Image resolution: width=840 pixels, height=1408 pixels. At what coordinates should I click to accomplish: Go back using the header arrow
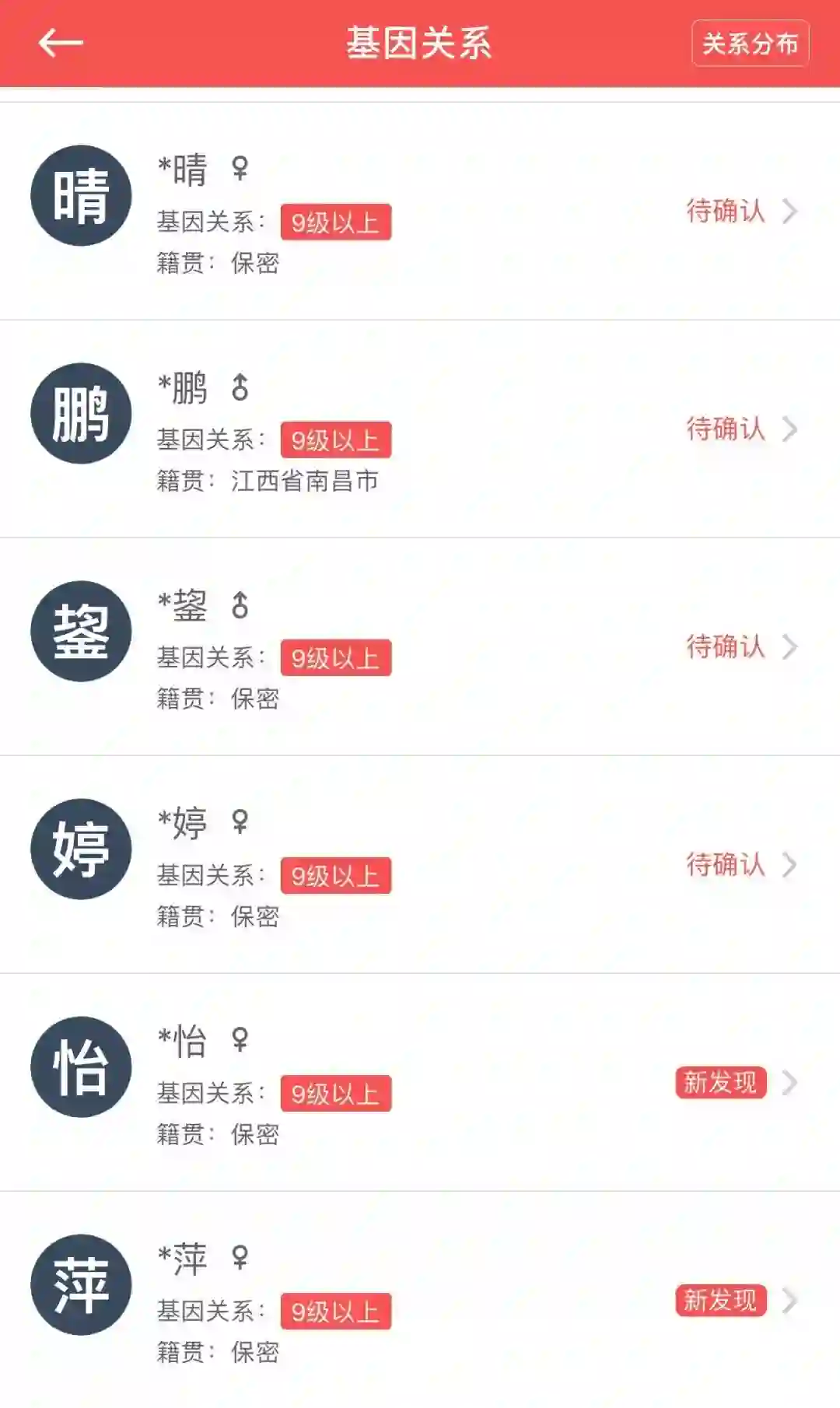[x=61, y=43]
